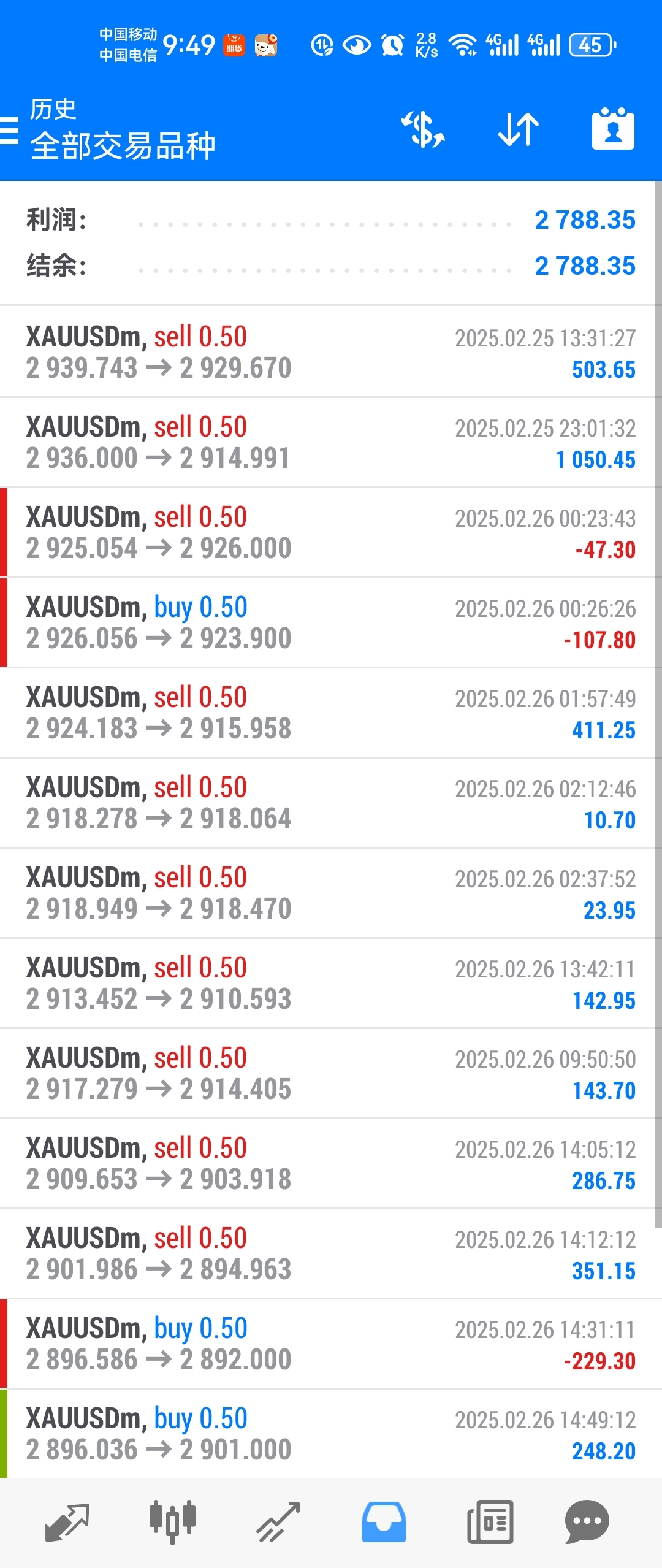
Task: Open the News tab
Action: [x=490, y=1521]
